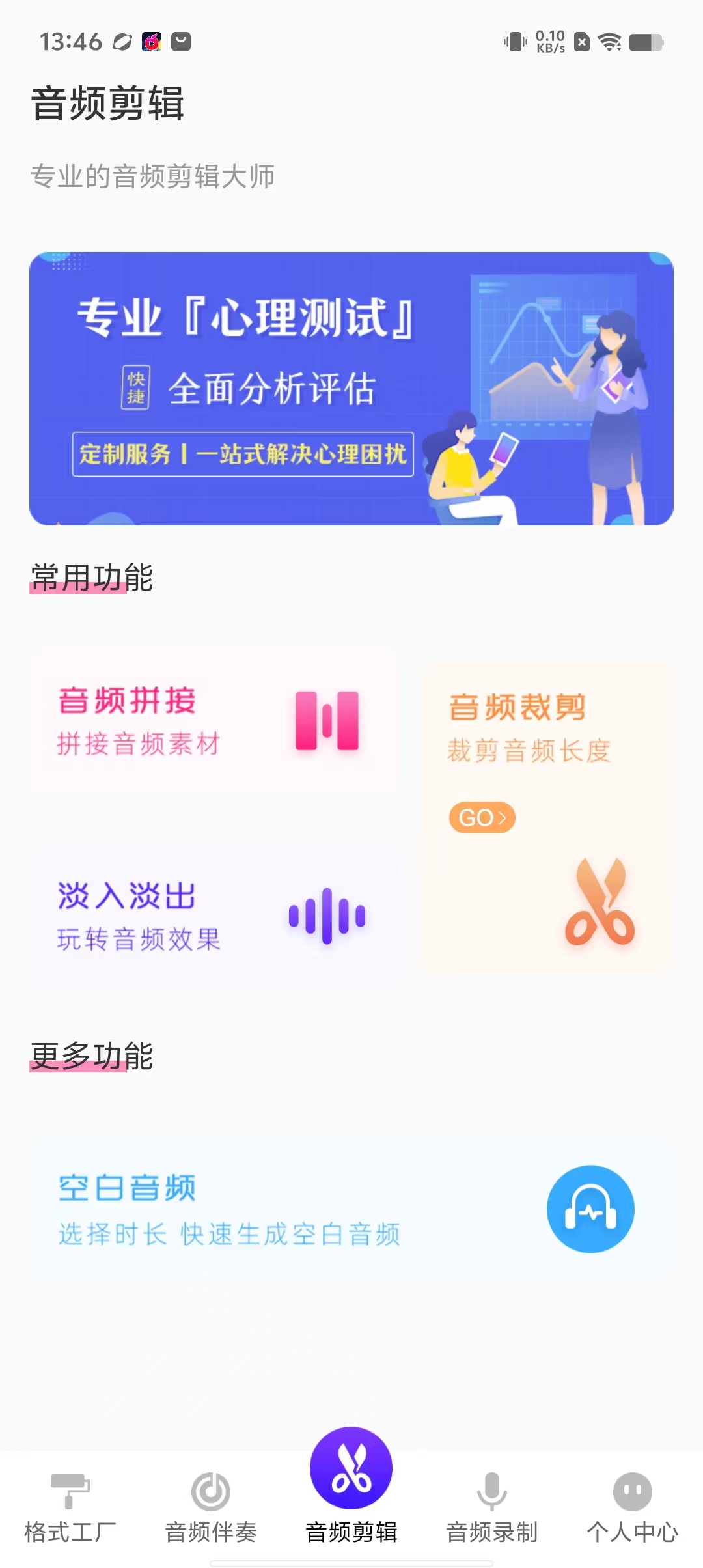This screenshot has width=703, height=1568.
Task: Open the 心理测试 promotional banner
Action: (x=351, y=388)
